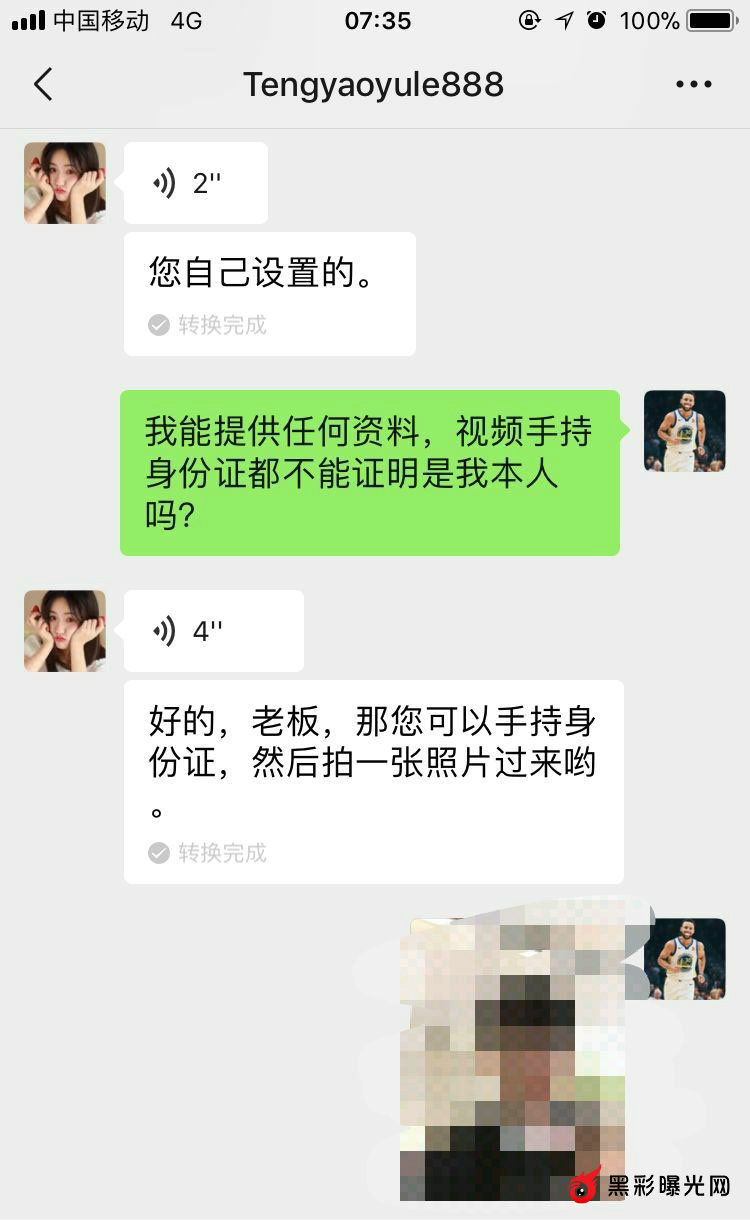The height and width of the screenshot is (1220, 750).
Task: Play the 2-second voice message
Action: [x=196, y=183]
